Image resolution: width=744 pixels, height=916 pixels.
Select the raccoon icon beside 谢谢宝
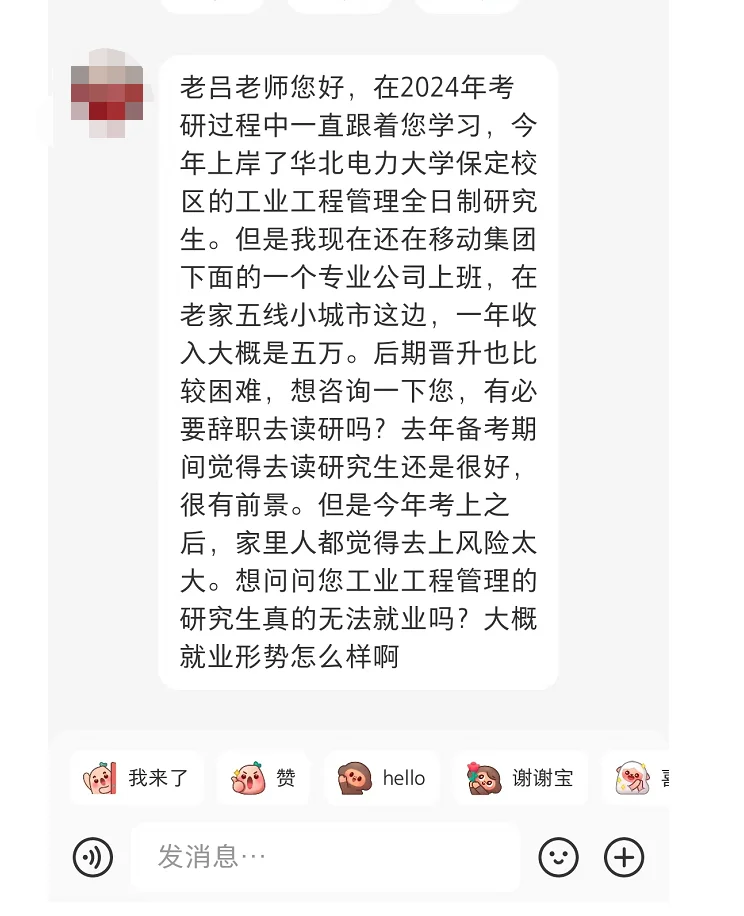click(483, 779)
